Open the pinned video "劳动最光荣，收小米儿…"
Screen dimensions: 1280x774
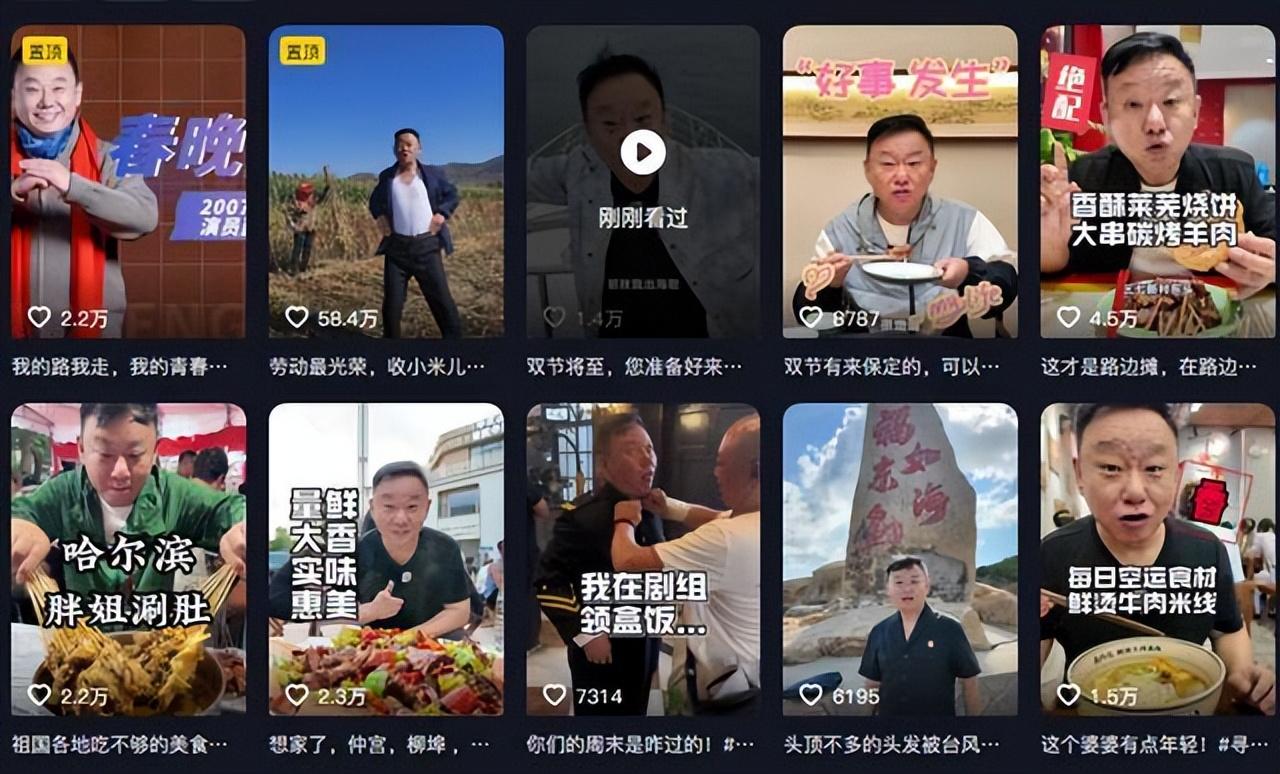386,182
